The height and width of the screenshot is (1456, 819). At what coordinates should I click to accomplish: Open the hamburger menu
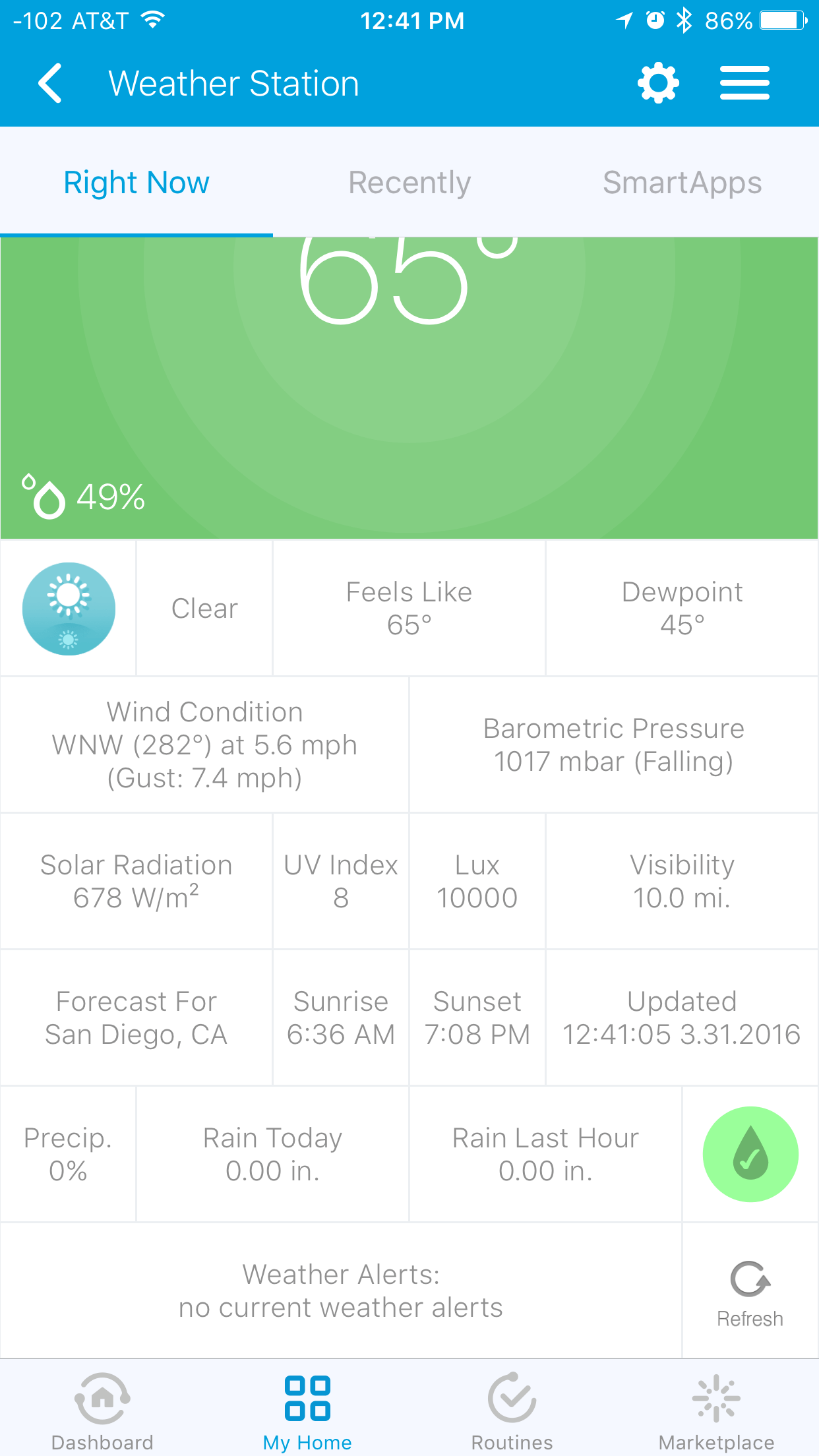pyautogui.click(x=744, y=82)
